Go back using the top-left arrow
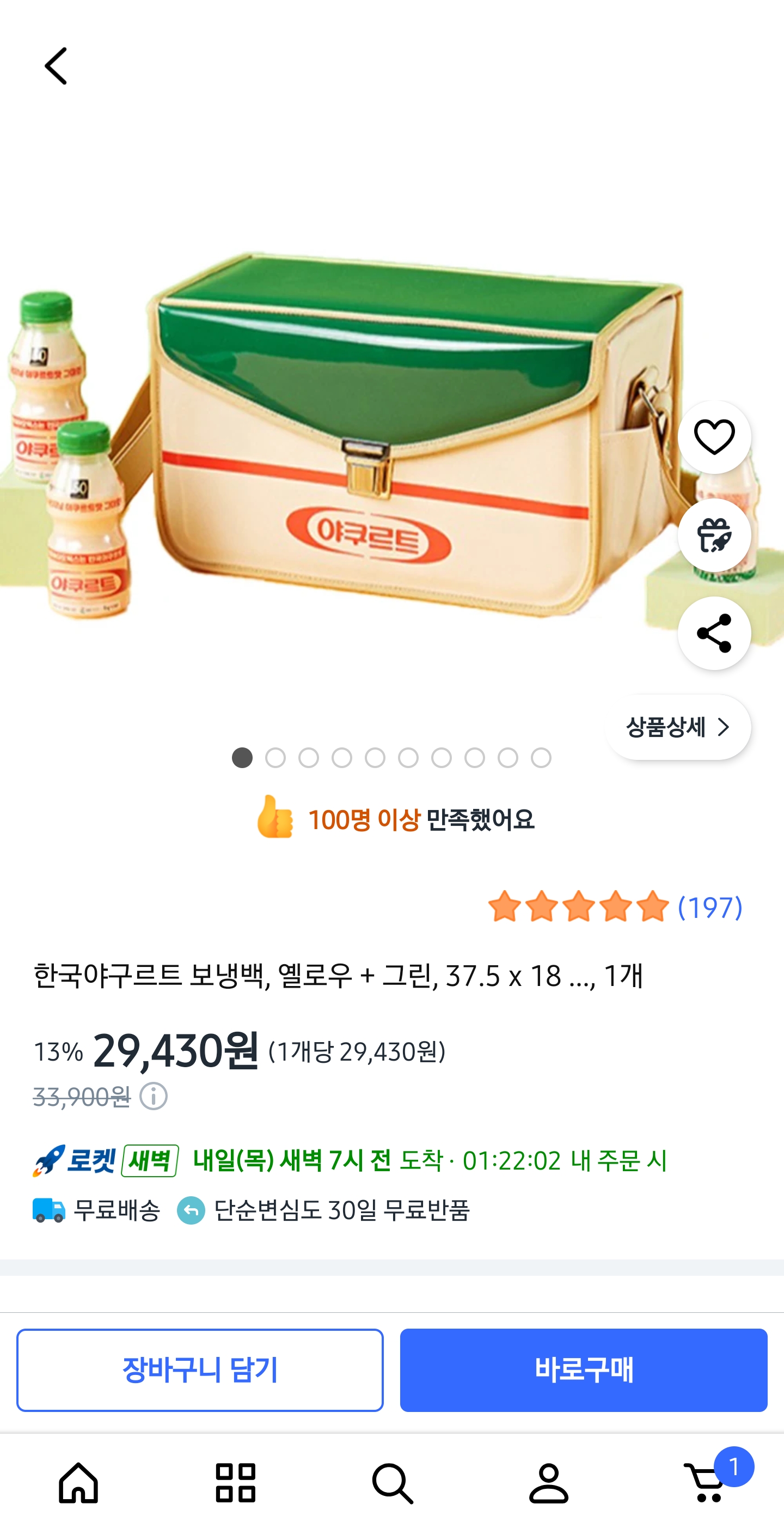Screen dimensions: 784x1540 point(56,66)
